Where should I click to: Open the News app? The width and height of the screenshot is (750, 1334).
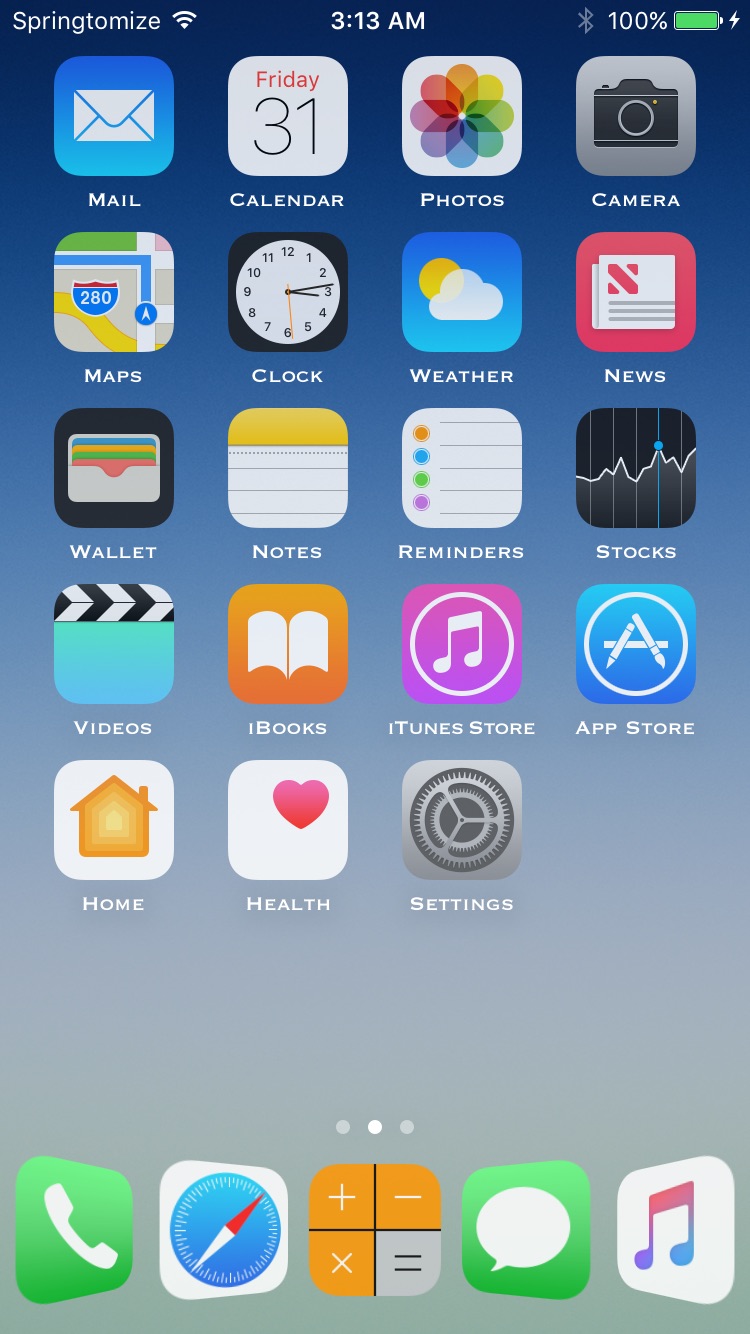click(x=636, y=292)
